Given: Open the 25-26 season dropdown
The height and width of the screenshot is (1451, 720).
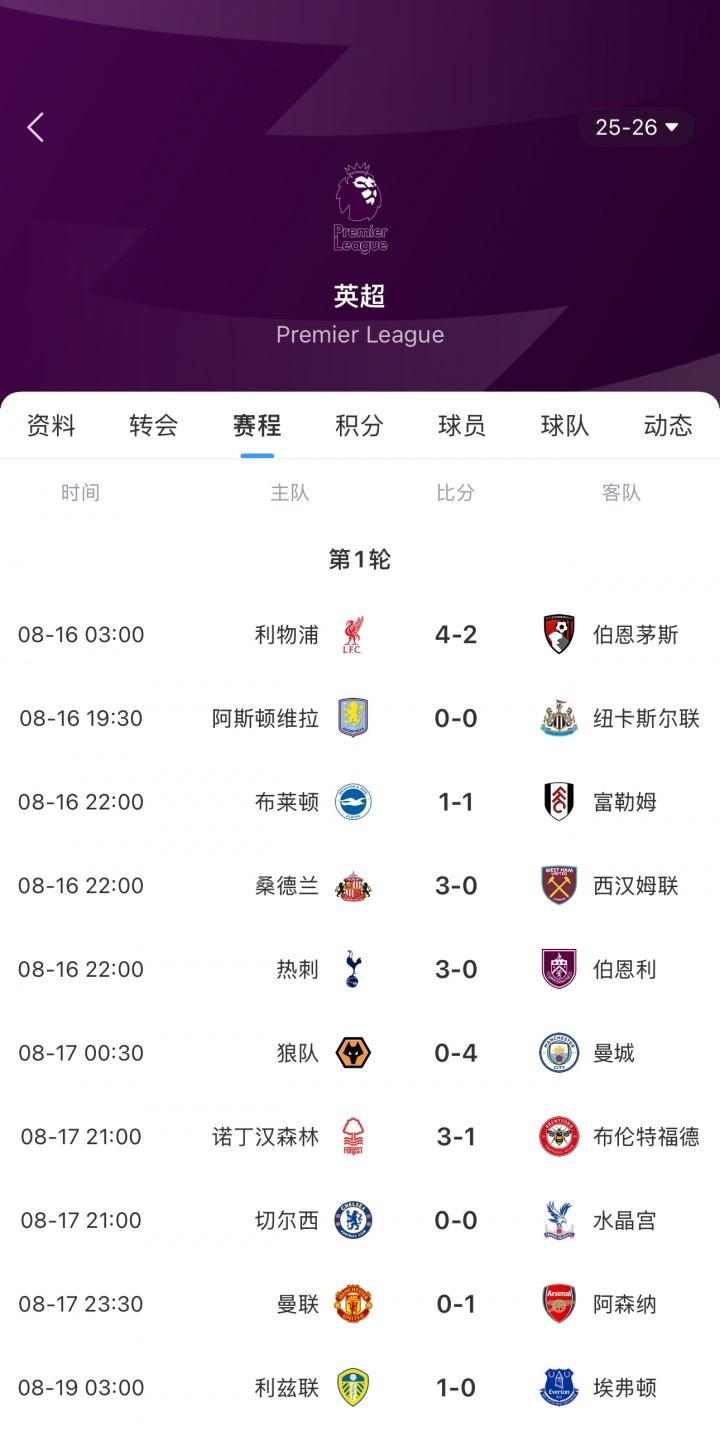Looking at the screenshot, I should [x=637, y=127].
